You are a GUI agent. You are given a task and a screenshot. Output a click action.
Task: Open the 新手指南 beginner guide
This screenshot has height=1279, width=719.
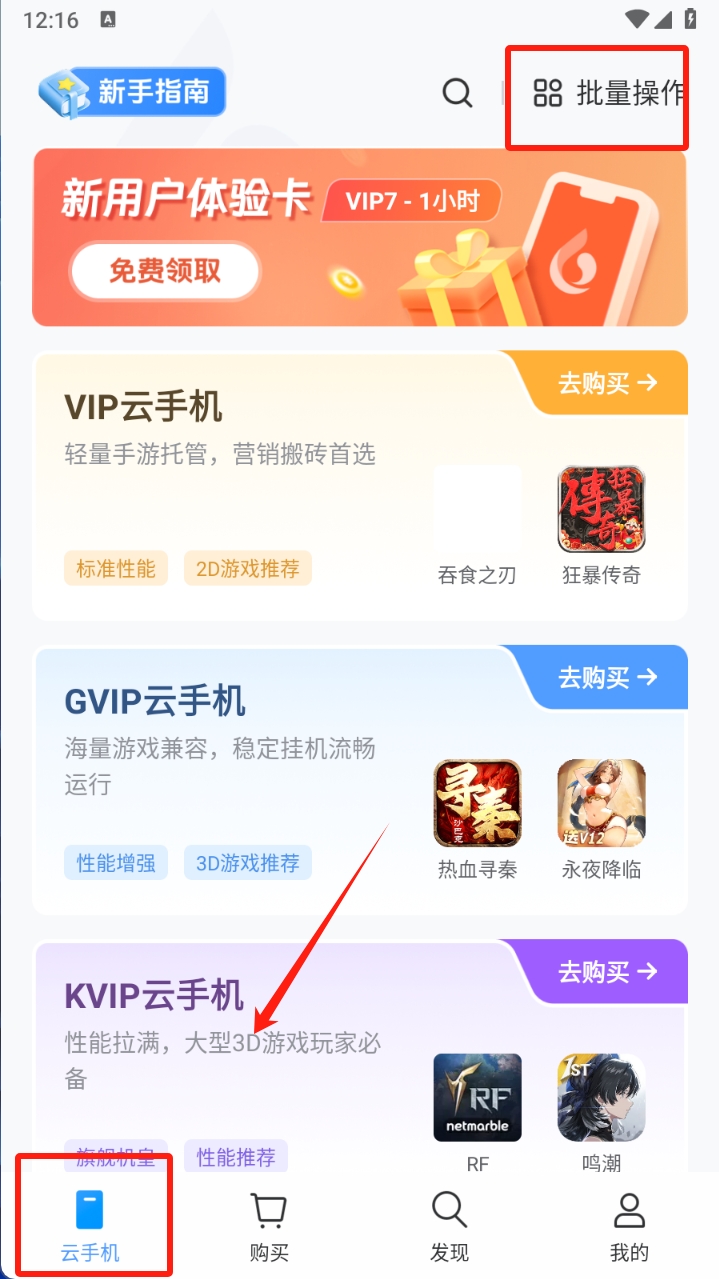(x=132, y=92)
